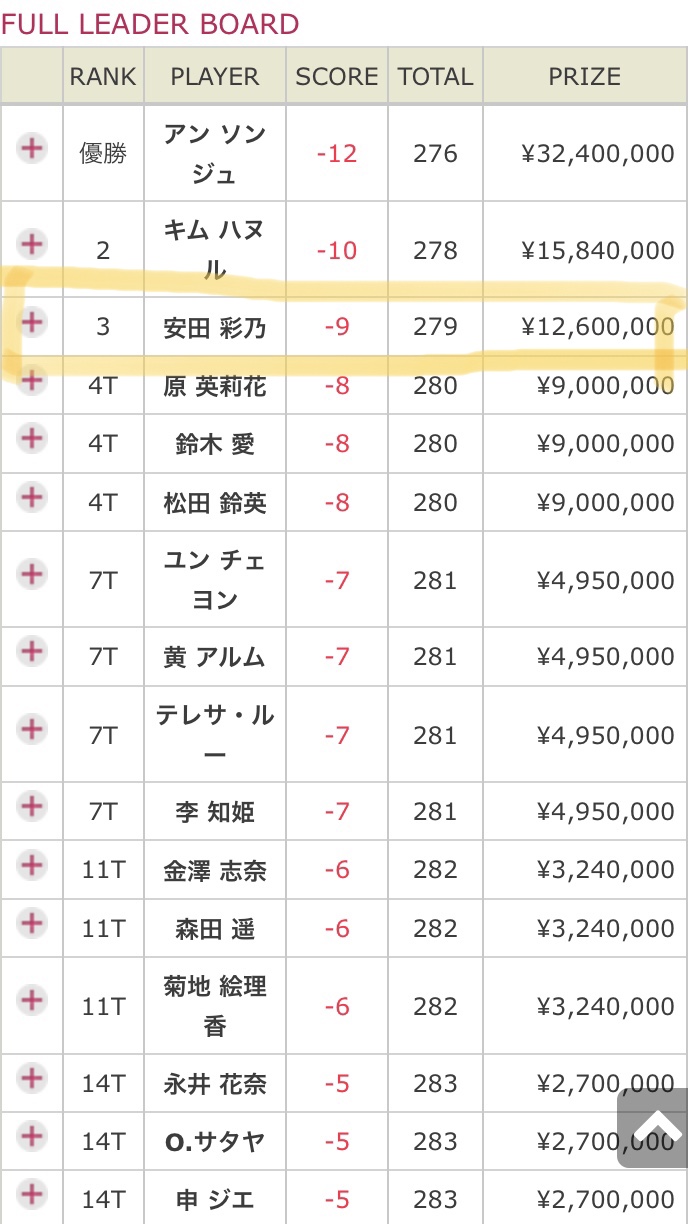Viewport: 688px width, 1224px height.
Task: Expand the row for 申 ジエ
Action: pos(32,1193)
